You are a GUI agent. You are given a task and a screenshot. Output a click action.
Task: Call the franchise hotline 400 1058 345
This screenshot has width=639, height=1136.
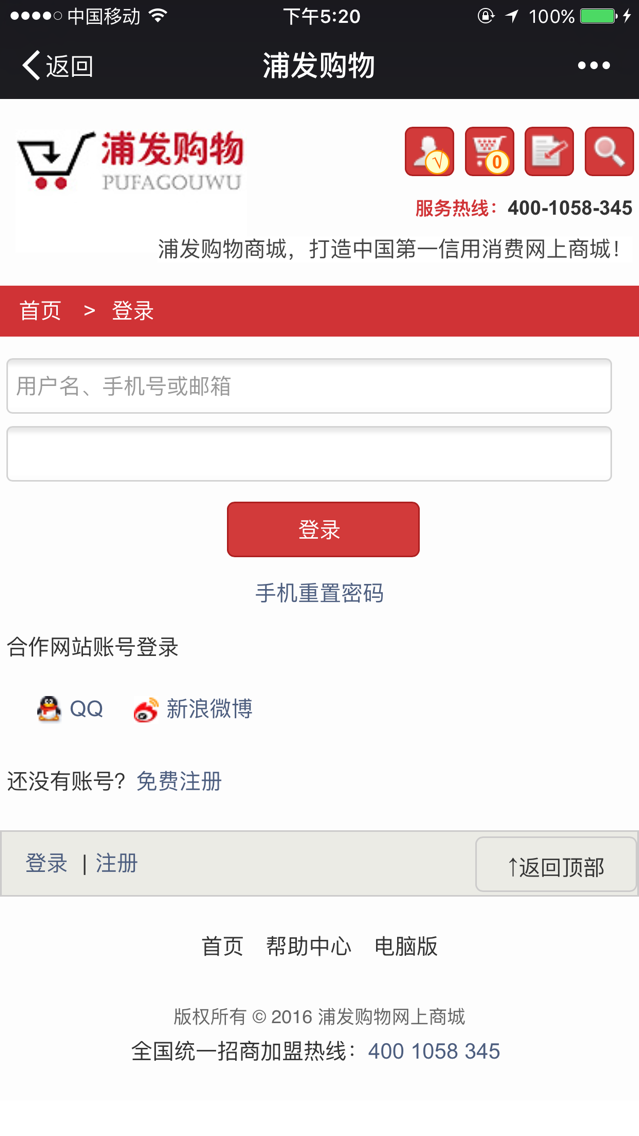[433, 1051]
